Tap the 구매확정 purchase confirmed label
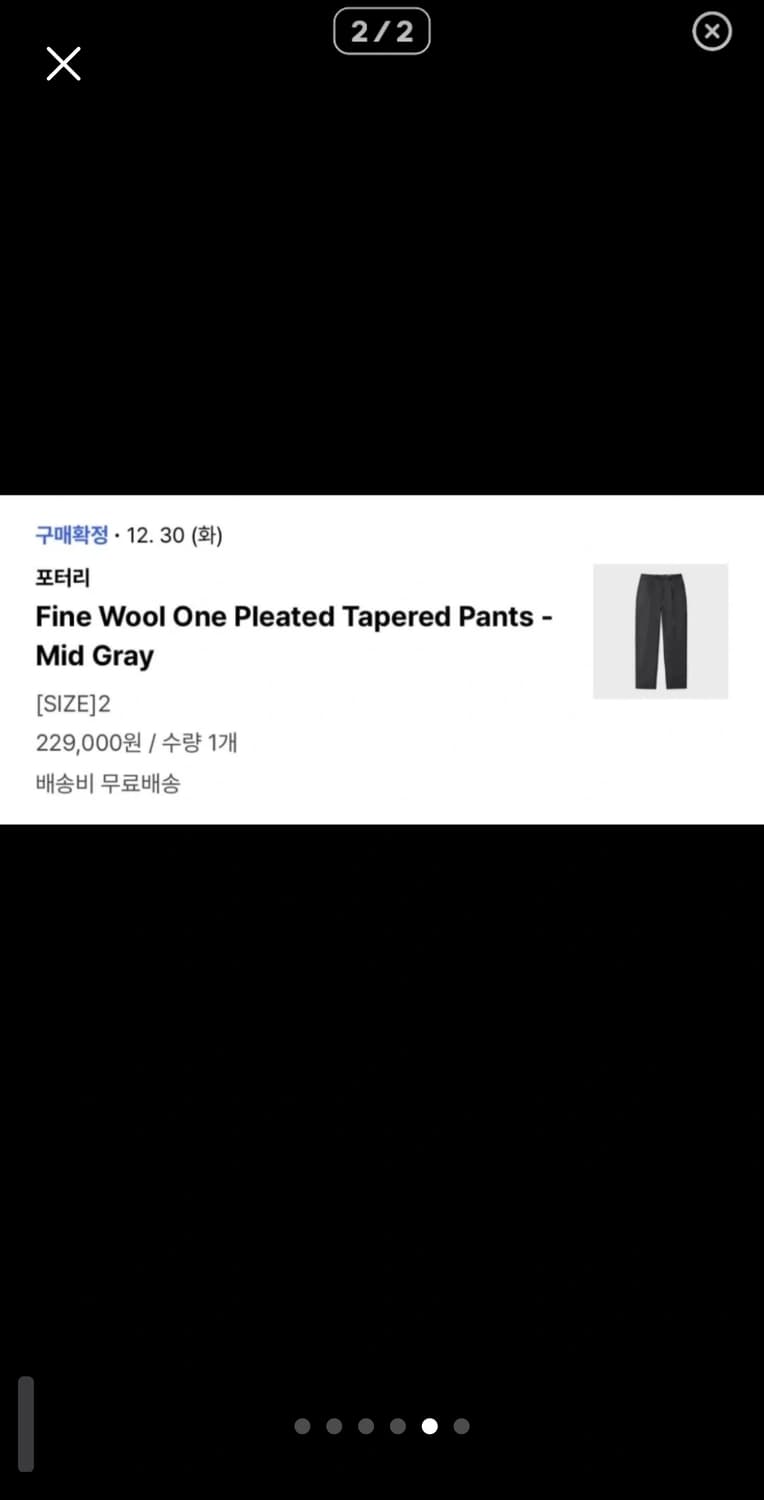764x1500 pixels. tap(68, 535)
